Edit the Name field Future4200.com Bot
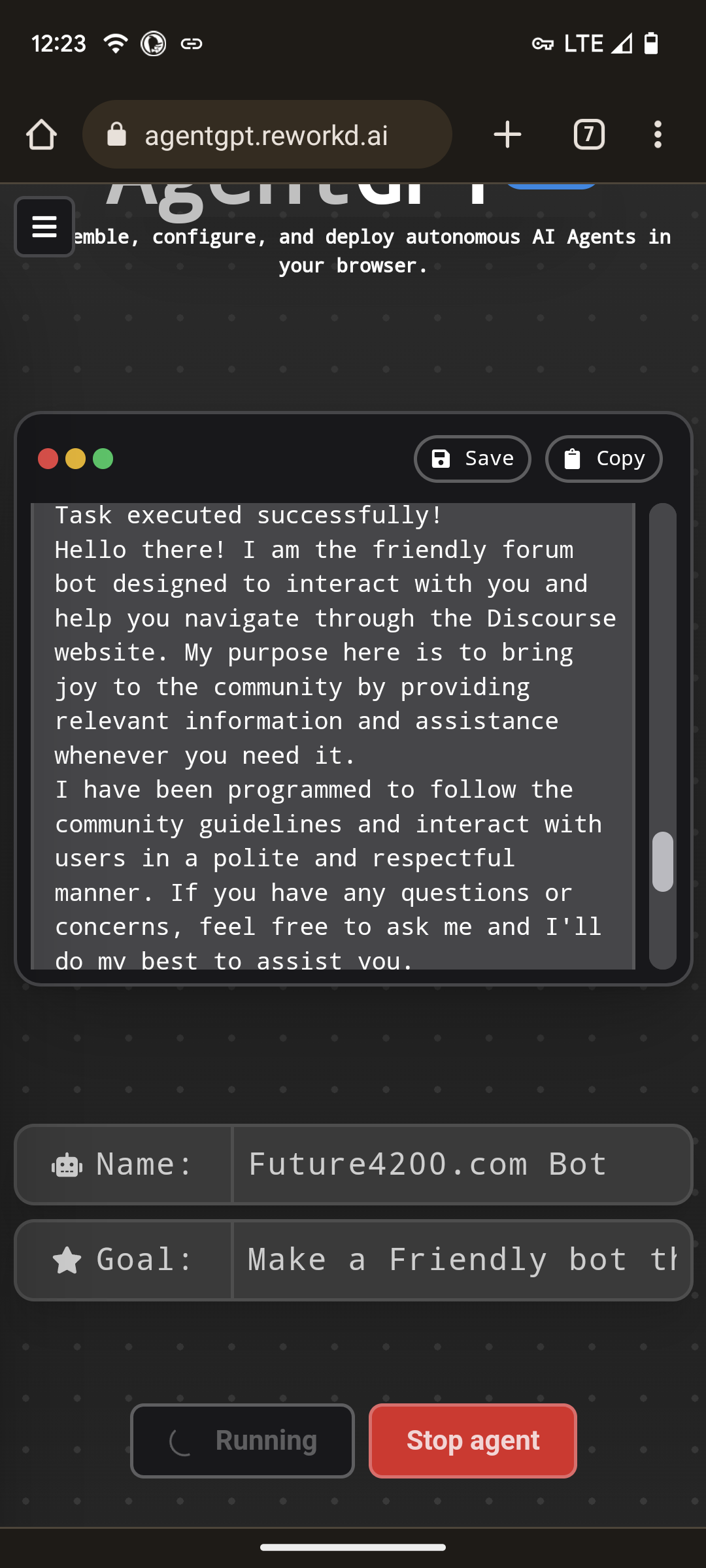 click(x=461, y=1164)
